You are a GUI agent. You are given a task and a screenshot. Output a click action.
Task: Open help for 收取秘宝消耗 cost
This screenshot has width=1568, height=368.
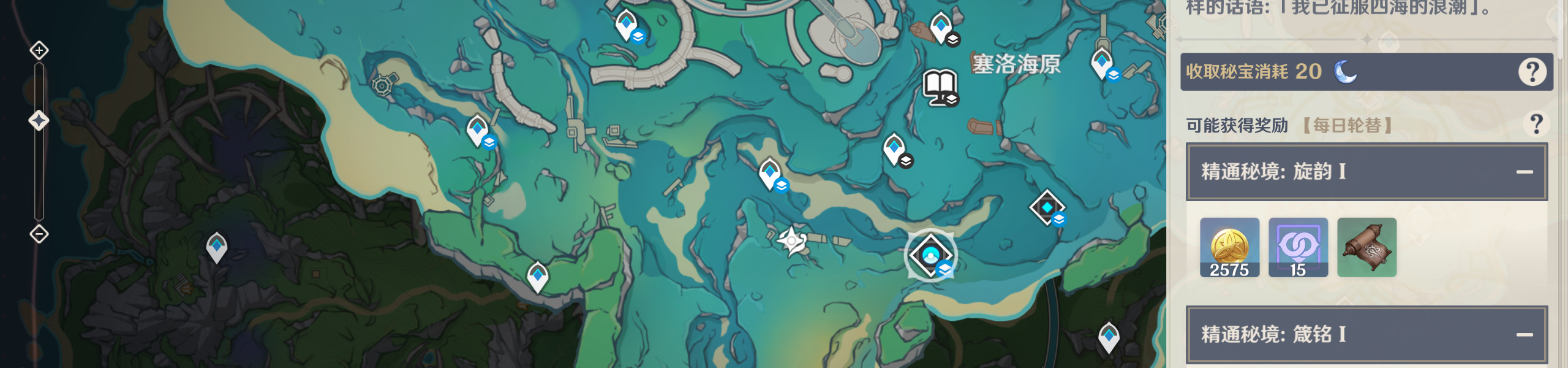click(1531, 72)
